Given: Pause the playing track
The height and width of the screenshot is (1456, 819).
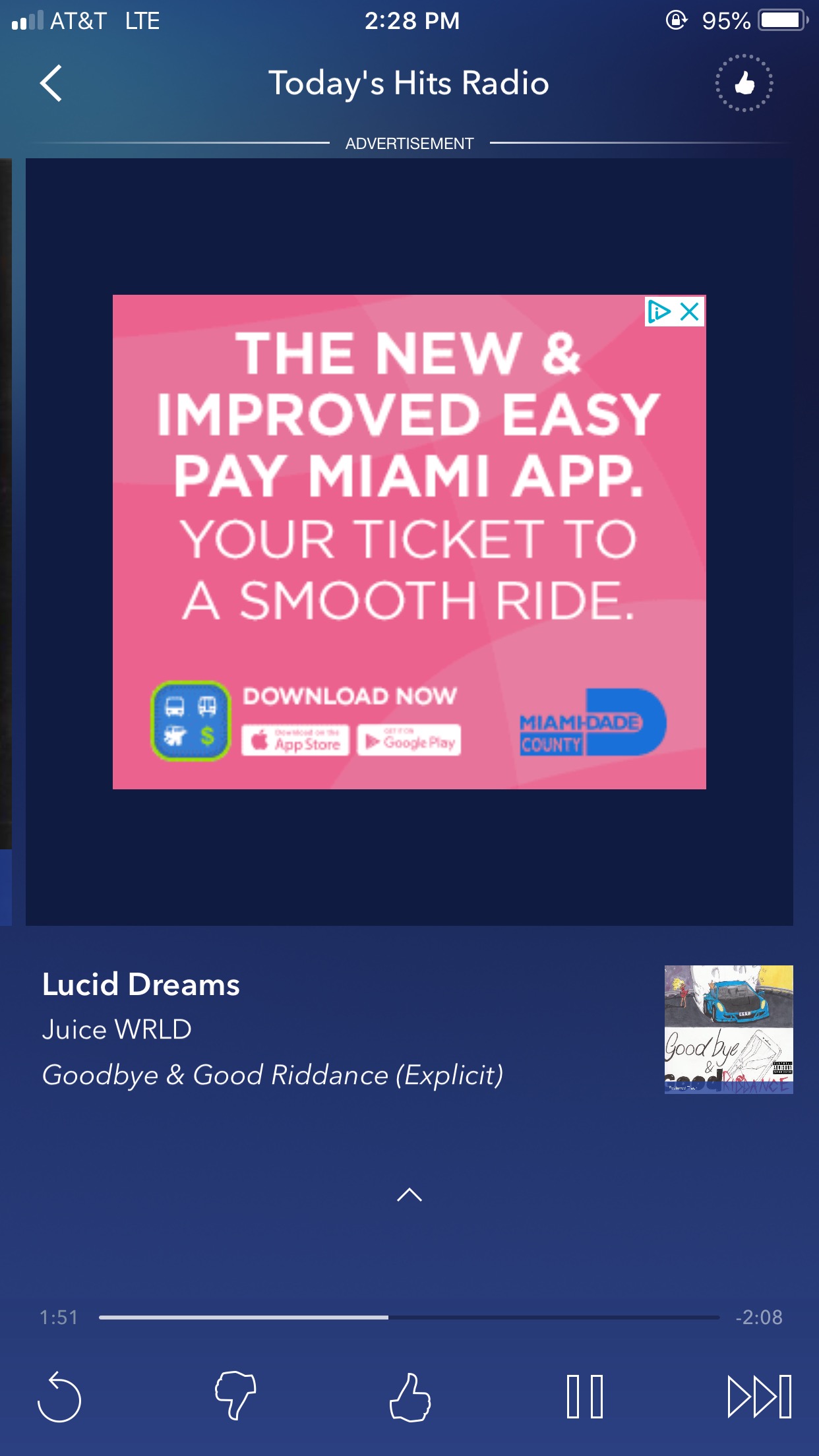Looking at the screenshot, I should 585,1396.
